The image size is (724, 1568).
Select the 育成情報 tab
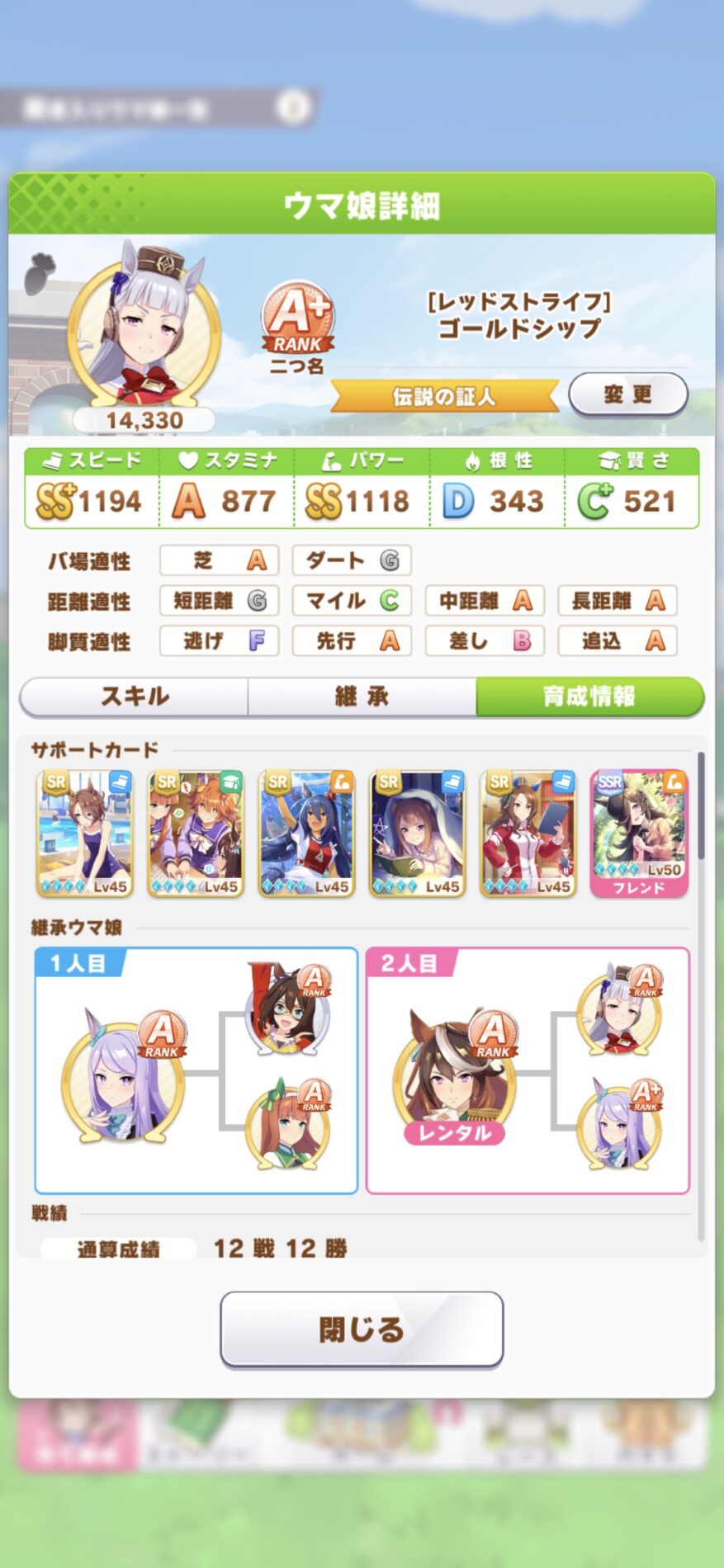click(x=589, y=697)
